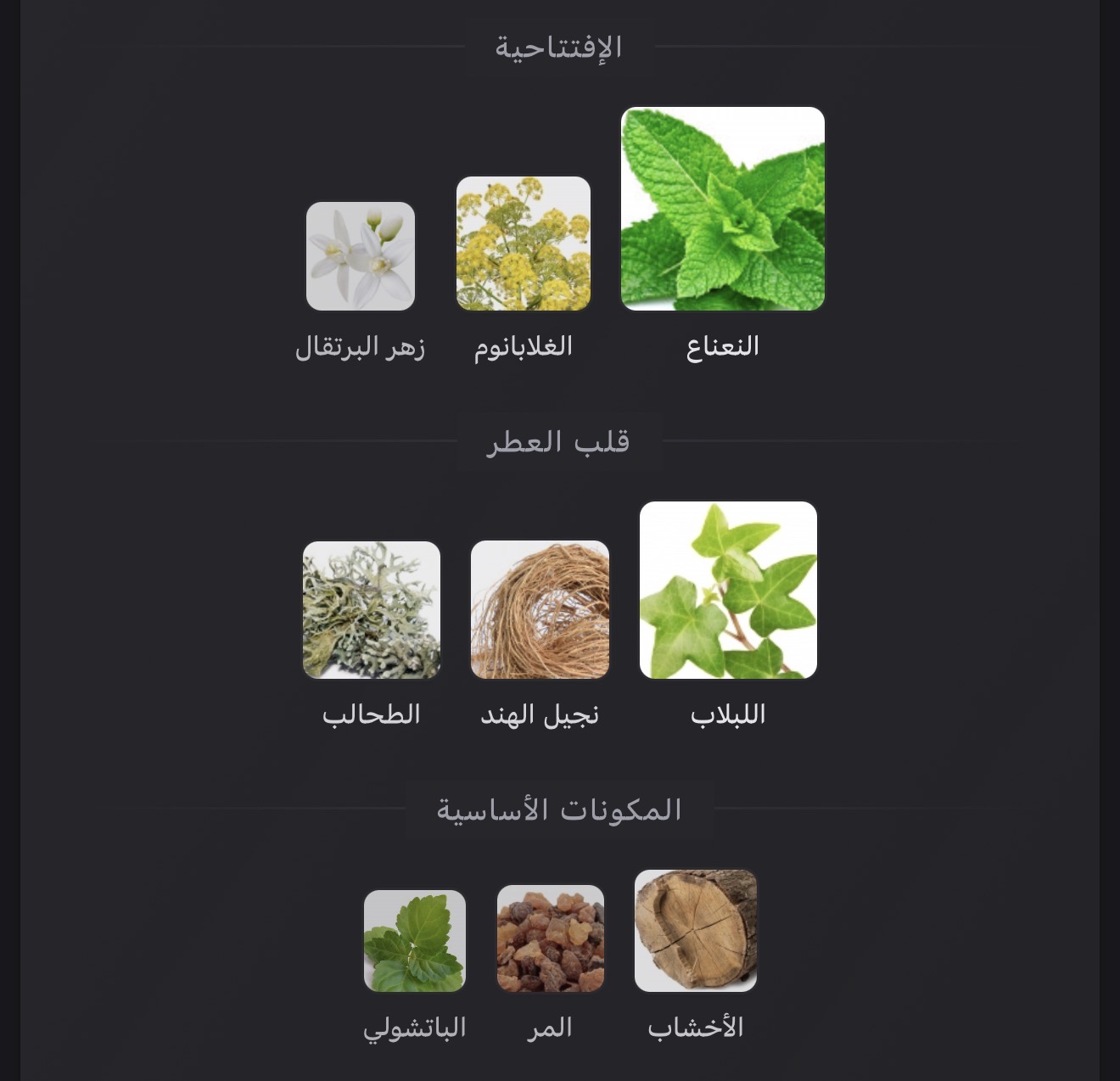
Task: View the نجيل الهند (vetiver) note
Action: tap(540, 609)
